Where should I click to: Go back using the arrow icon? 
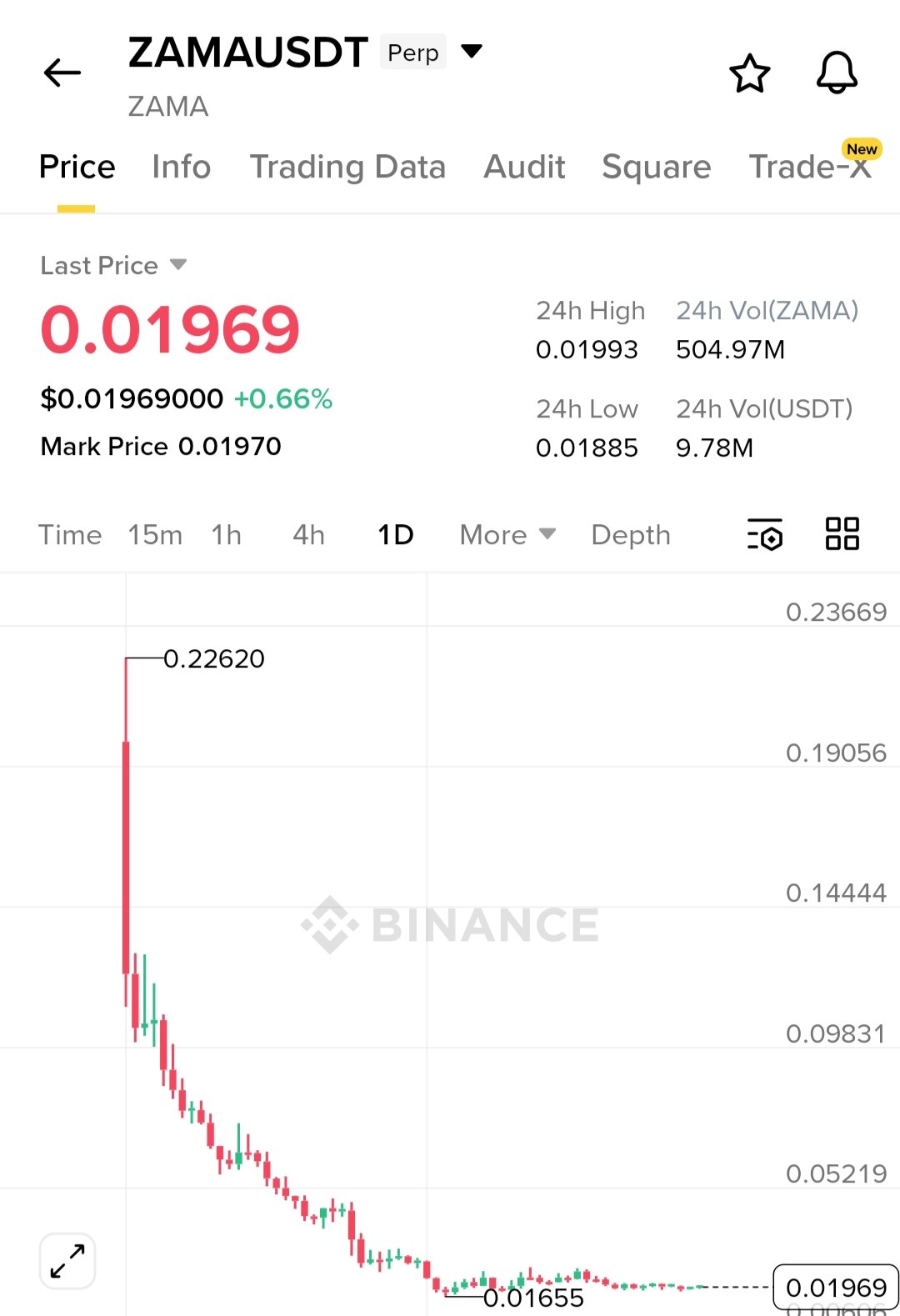62,73
